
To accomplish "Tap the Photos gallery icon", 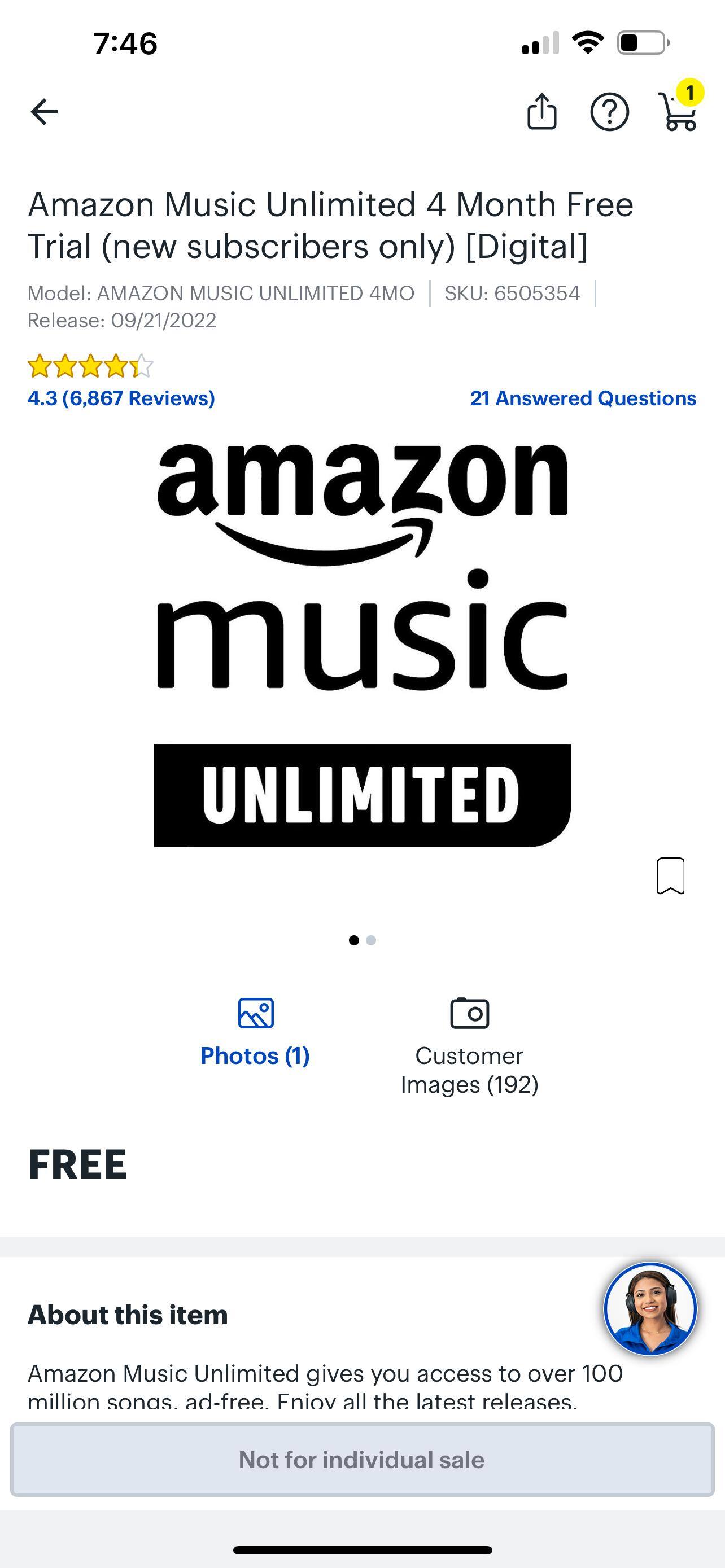I will click(x=256, y=1012).
